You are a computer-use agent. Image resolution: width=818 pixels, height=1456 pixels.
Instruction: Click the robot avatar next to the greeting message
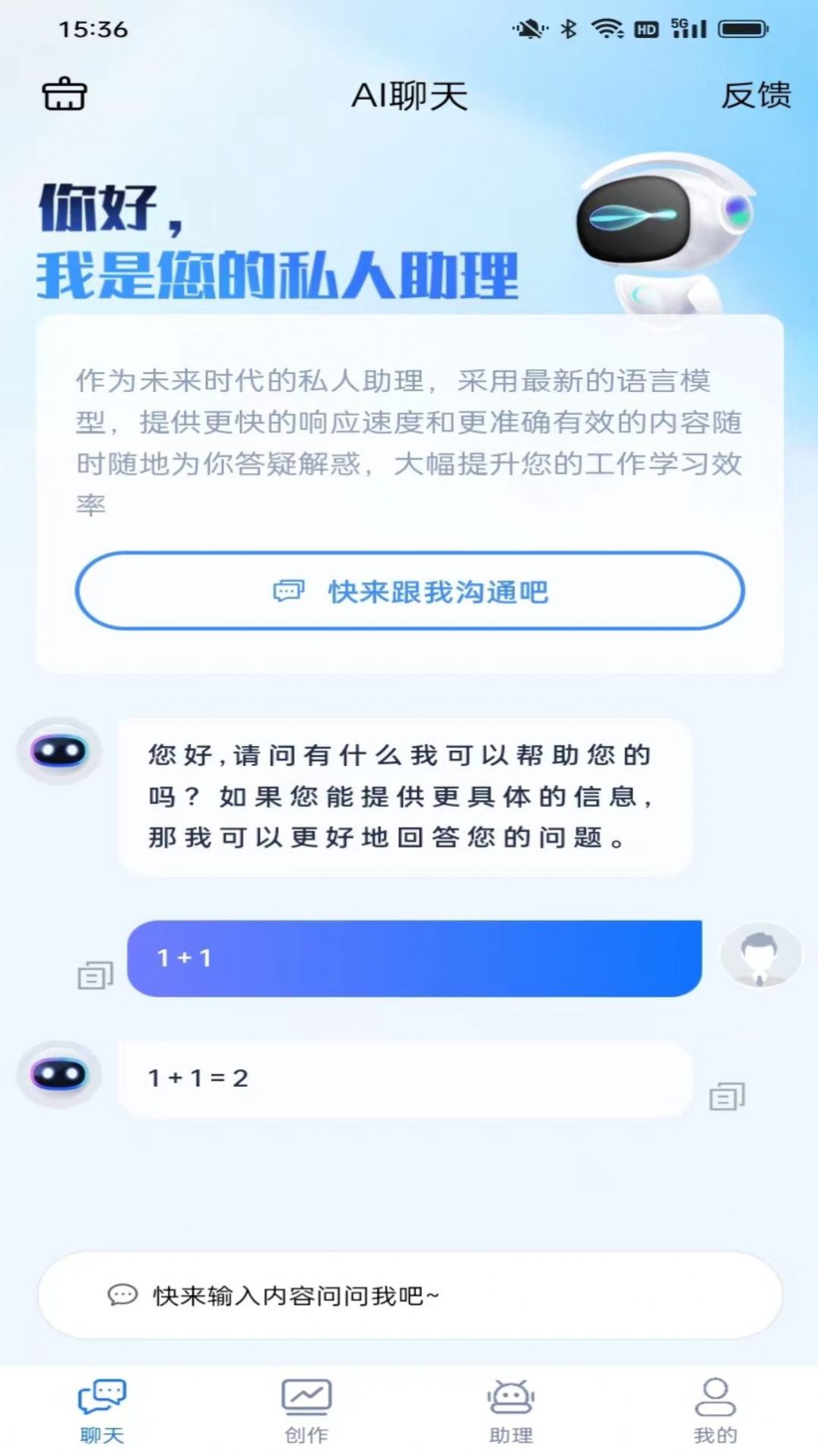(58, 751)
